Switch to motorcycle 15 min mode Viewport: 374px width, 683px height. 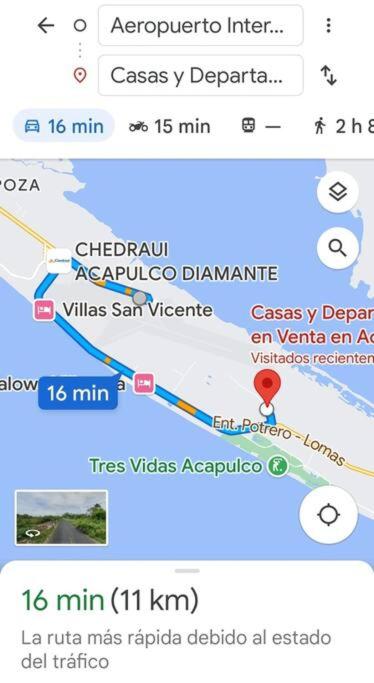[x=170, y=127]
